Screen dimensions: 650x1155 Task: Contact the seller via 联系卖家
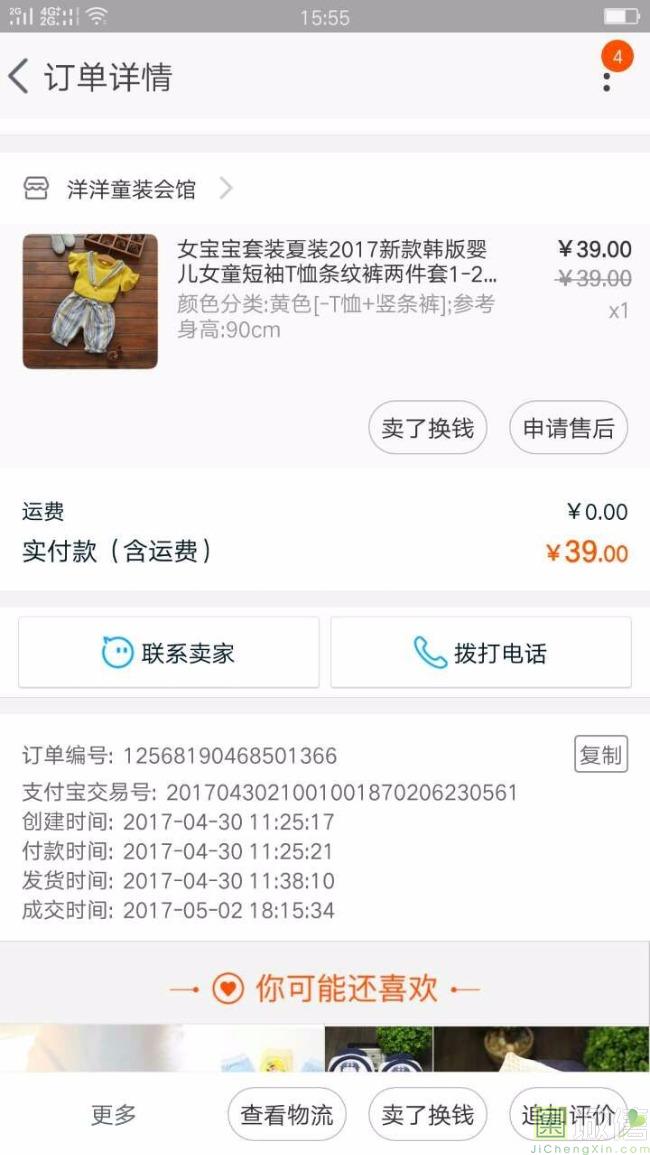[169, 653]
